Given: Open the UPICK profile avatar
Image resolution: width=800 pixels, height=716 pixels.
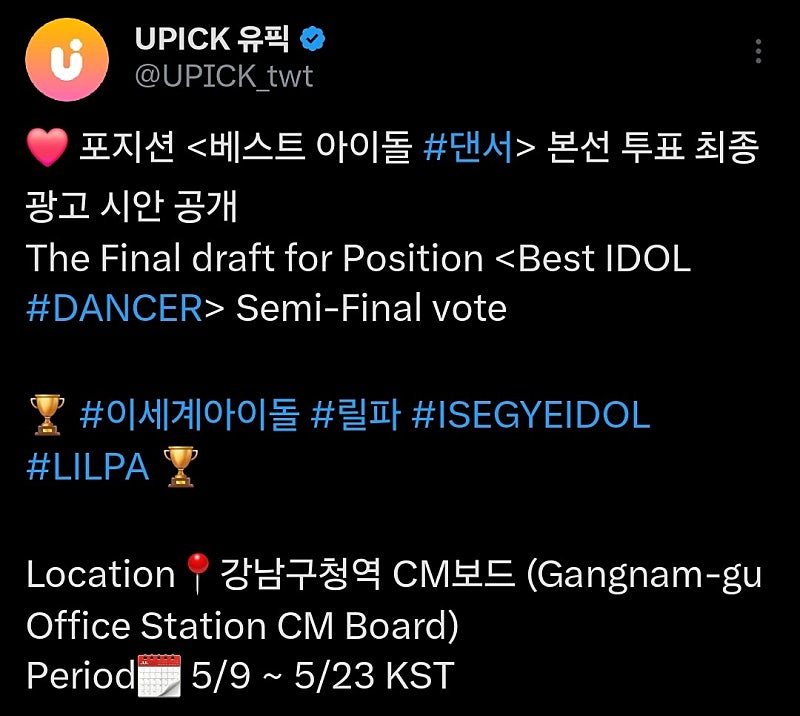Looking at the screenshot, I should click(68, 58).
